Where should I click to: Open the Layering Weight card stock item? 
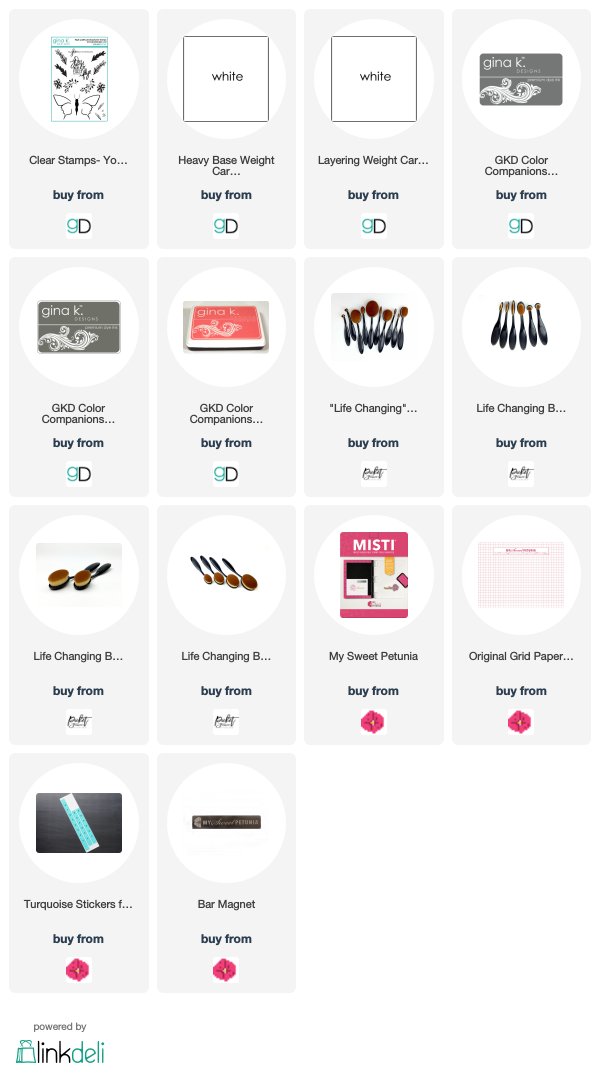click(374, 129)
